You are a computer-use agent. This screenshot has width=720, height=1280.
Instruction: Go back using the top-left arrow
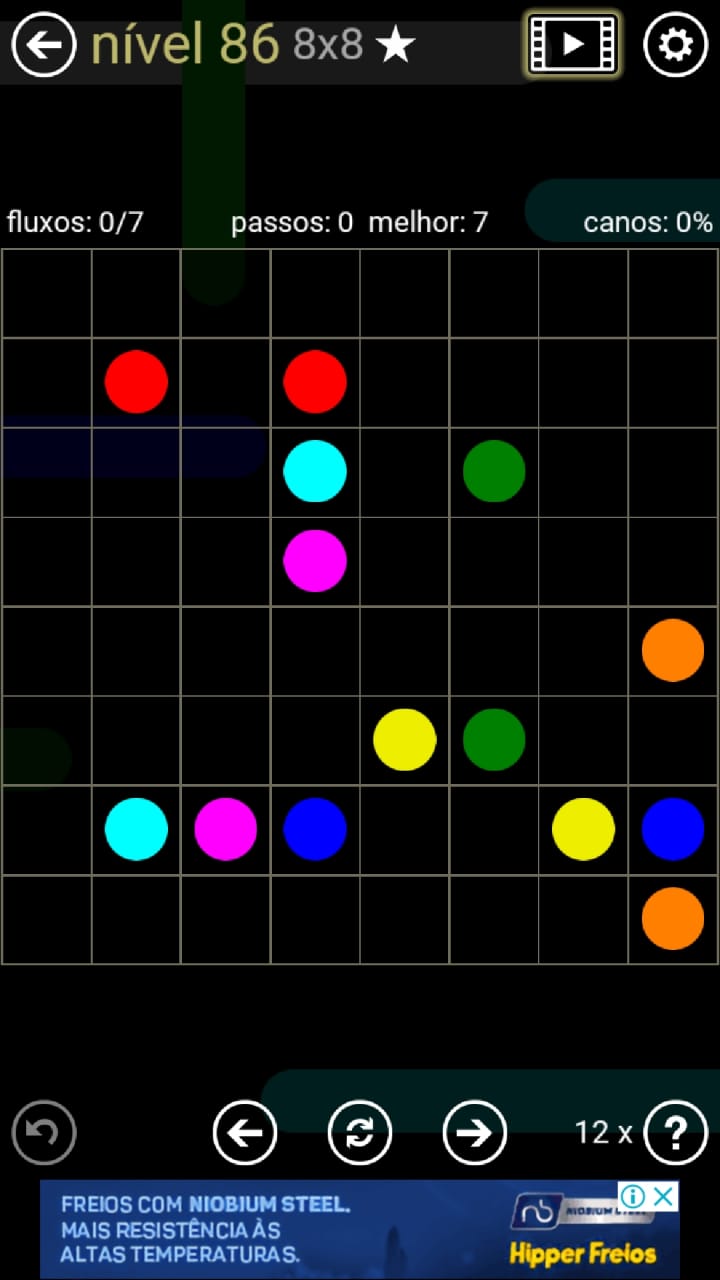(44, 44)
